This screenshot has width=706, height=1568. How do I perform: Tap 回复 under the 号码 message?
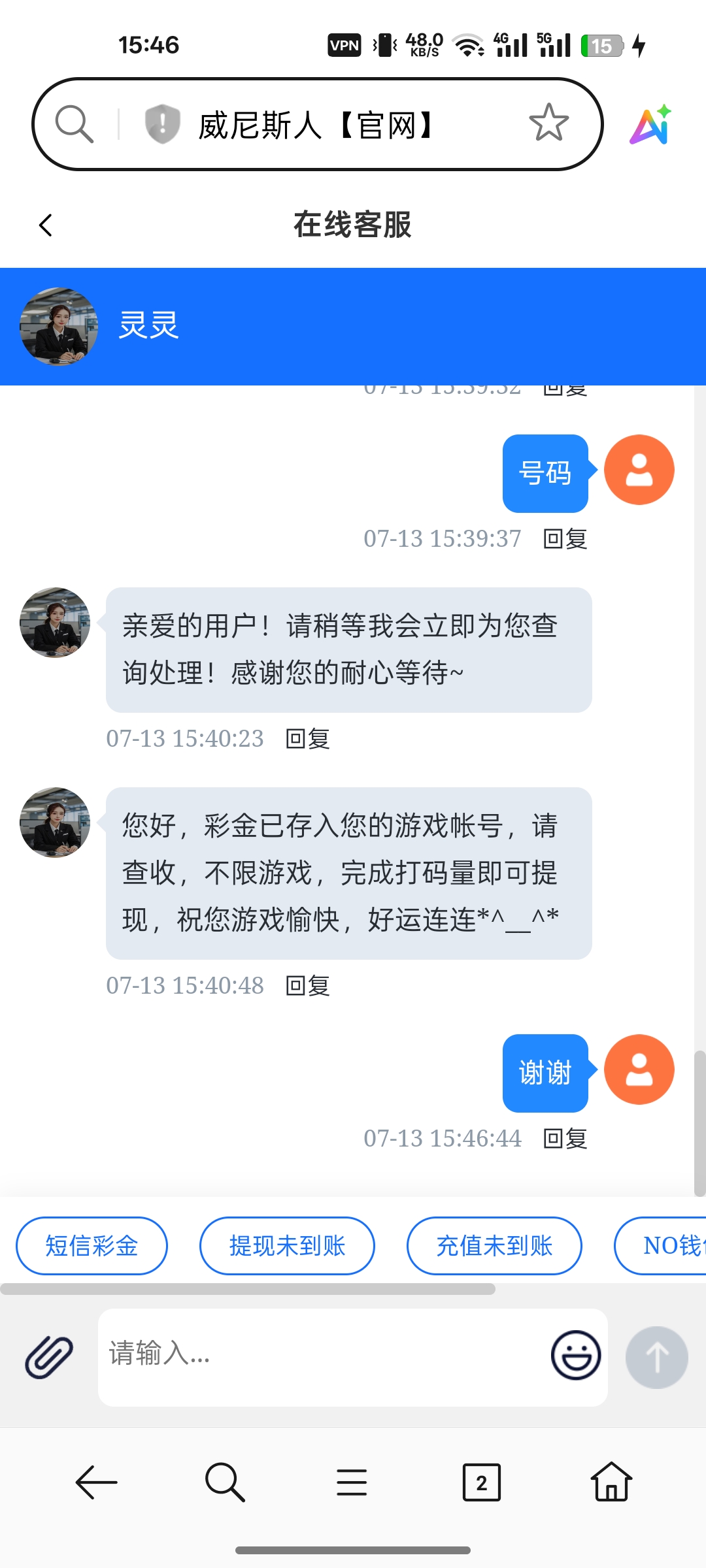pos(565,539)
